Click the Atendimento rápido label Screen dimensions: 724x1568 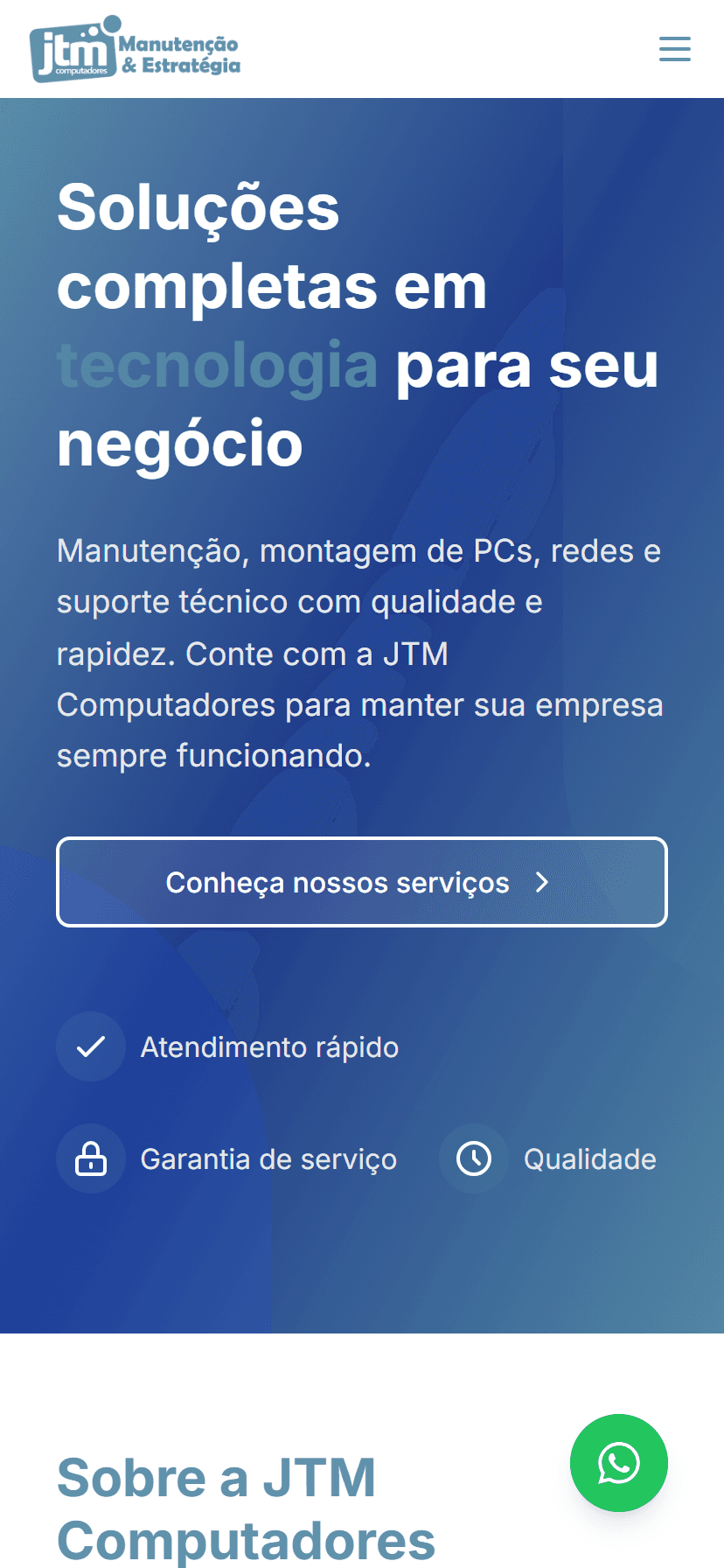[269, 1046]
